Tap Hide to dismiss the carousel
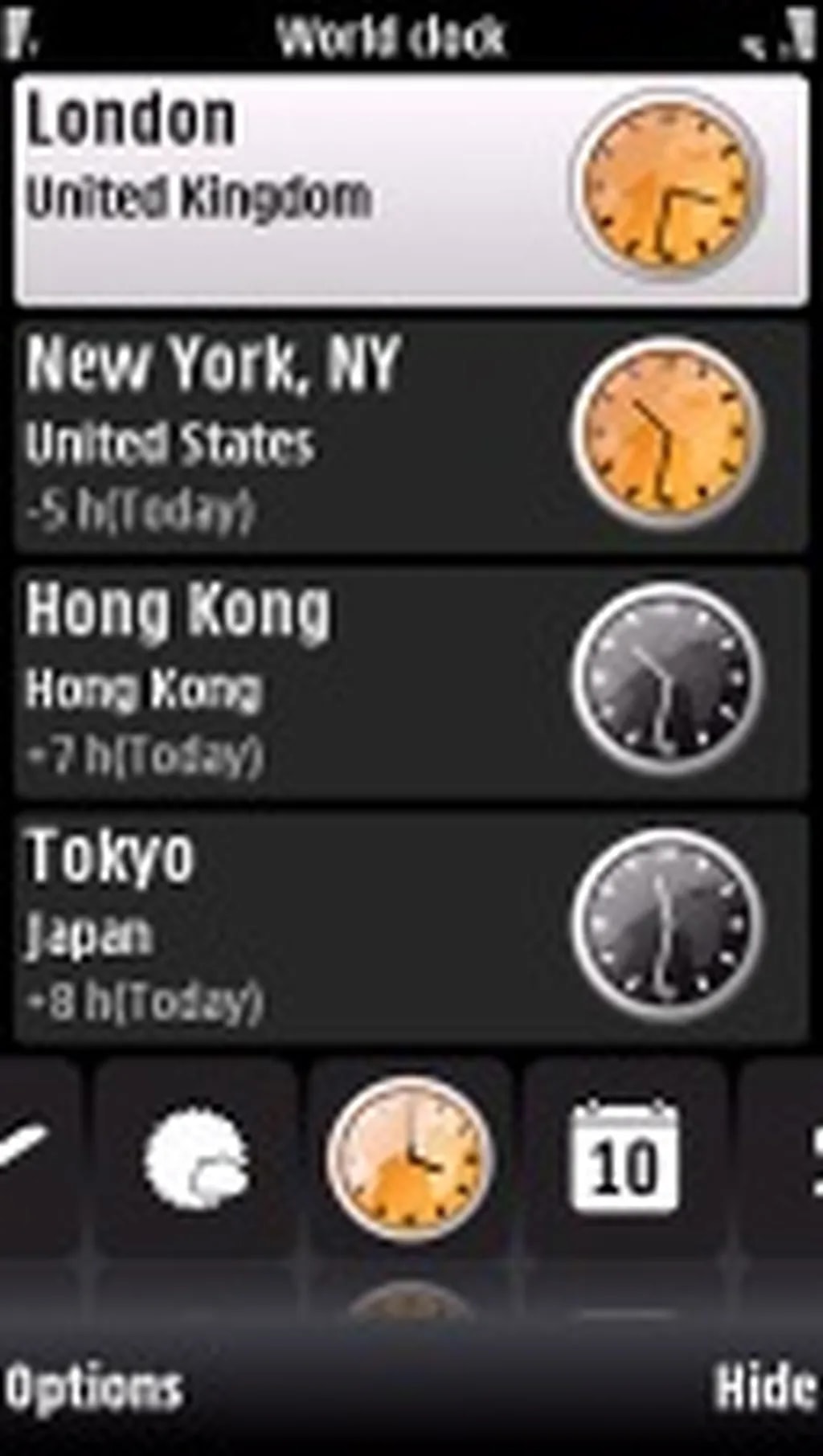 (764, 1387)
